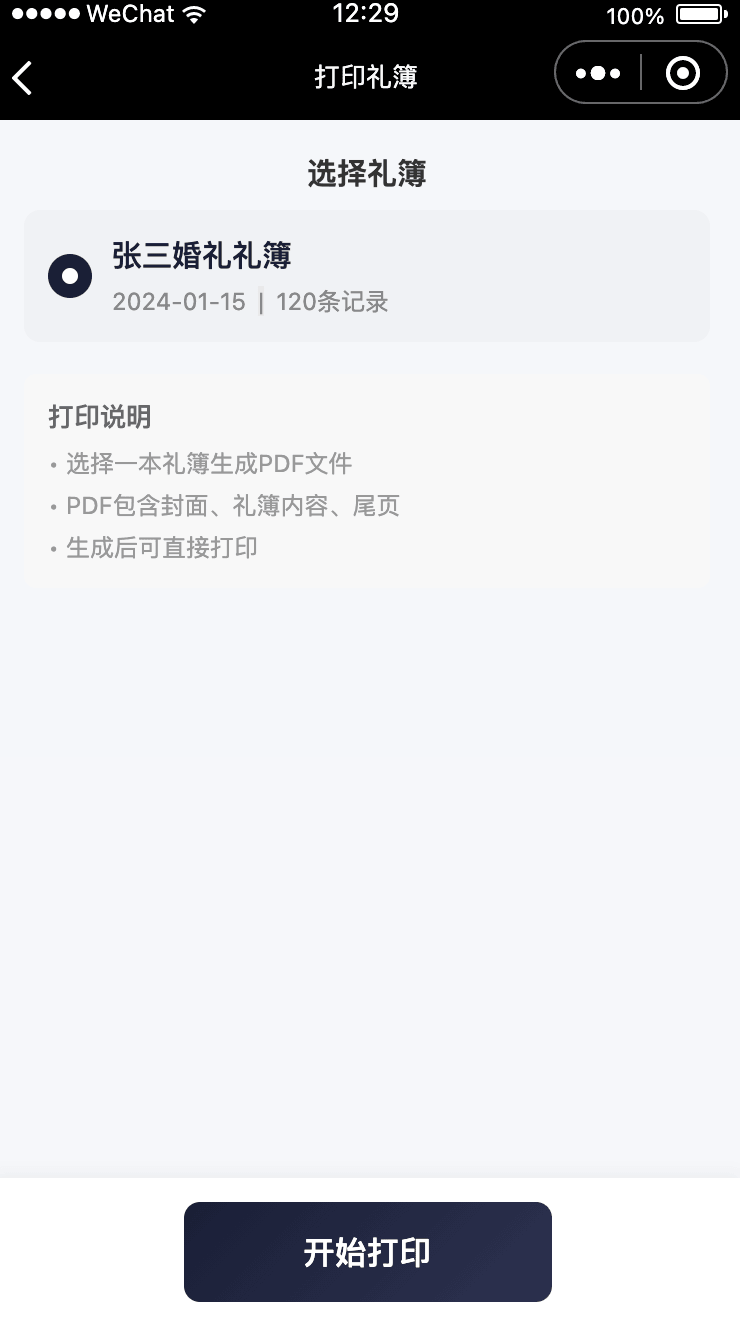Open the 选择礼簿 ledger list
Image resolution: width=740 pixels, height=1324 pixels.
tap(366, 173)
